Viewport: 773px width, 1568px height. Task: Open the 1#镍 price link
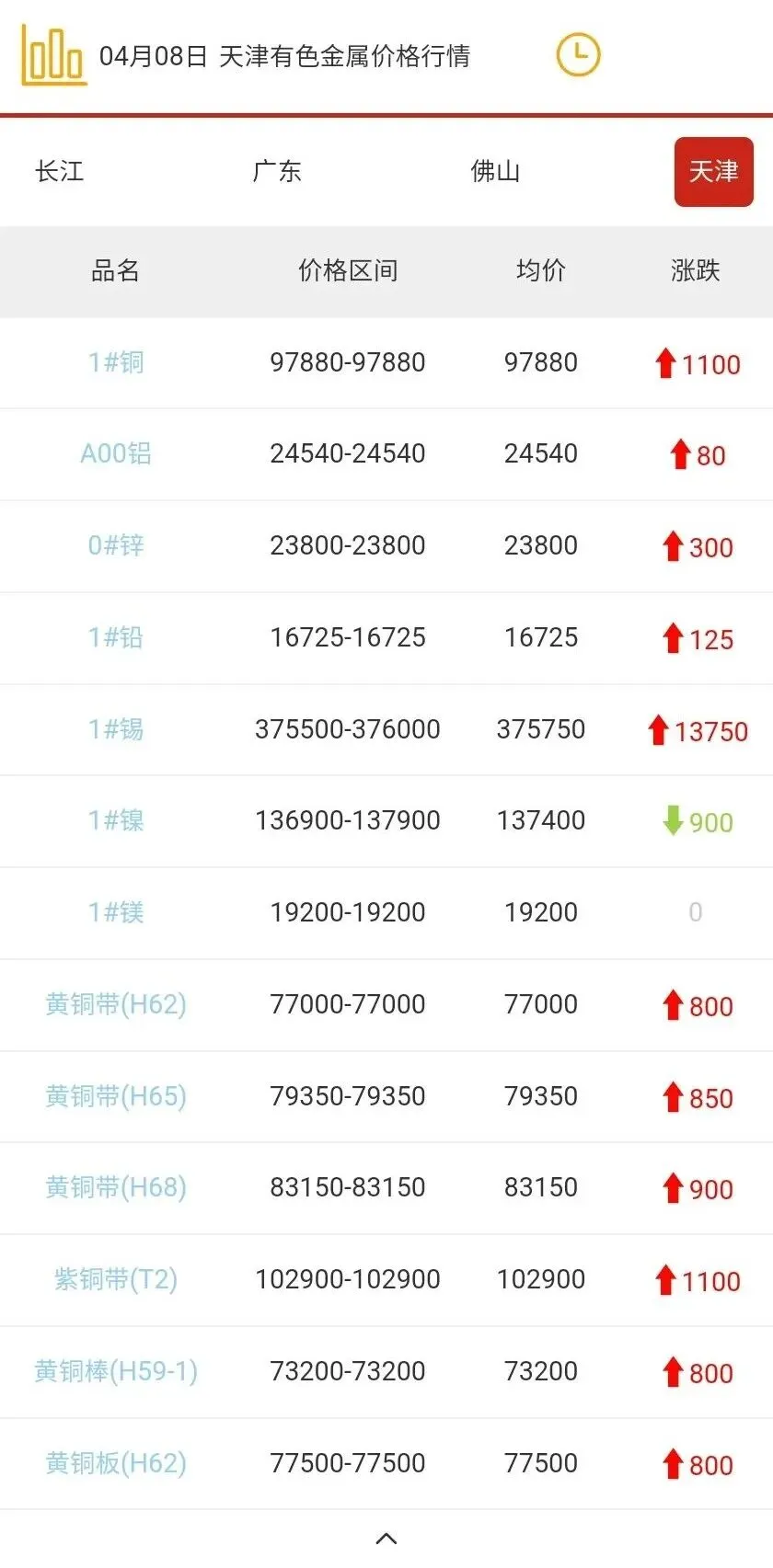[116, 820]
